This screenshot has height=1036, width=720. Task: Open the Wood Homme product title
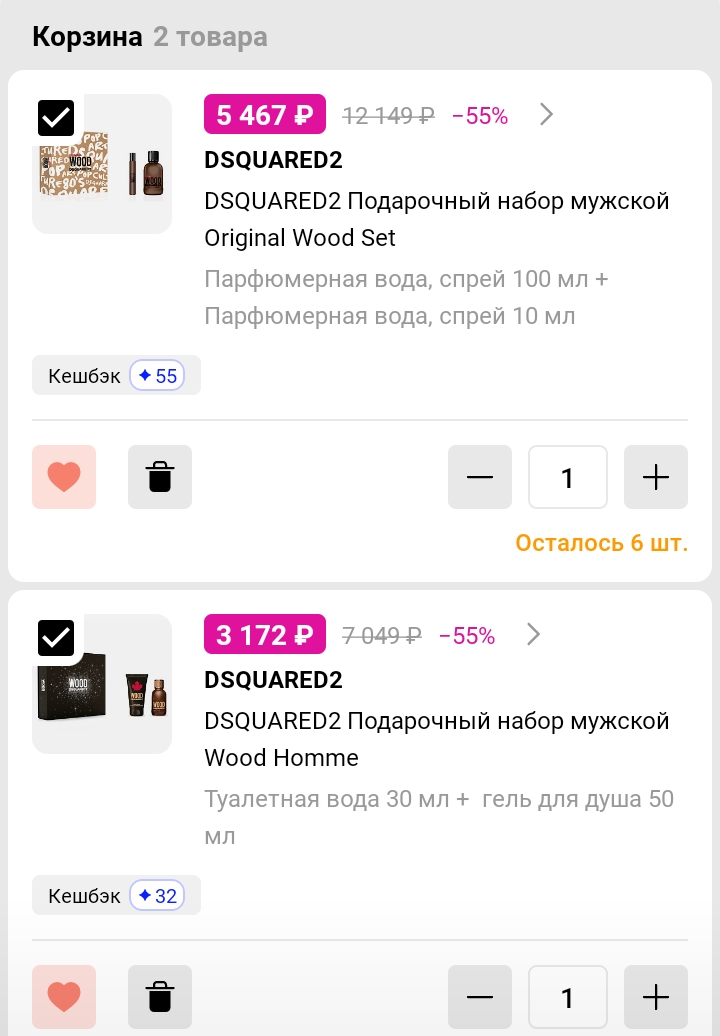(x=436, y=739)
